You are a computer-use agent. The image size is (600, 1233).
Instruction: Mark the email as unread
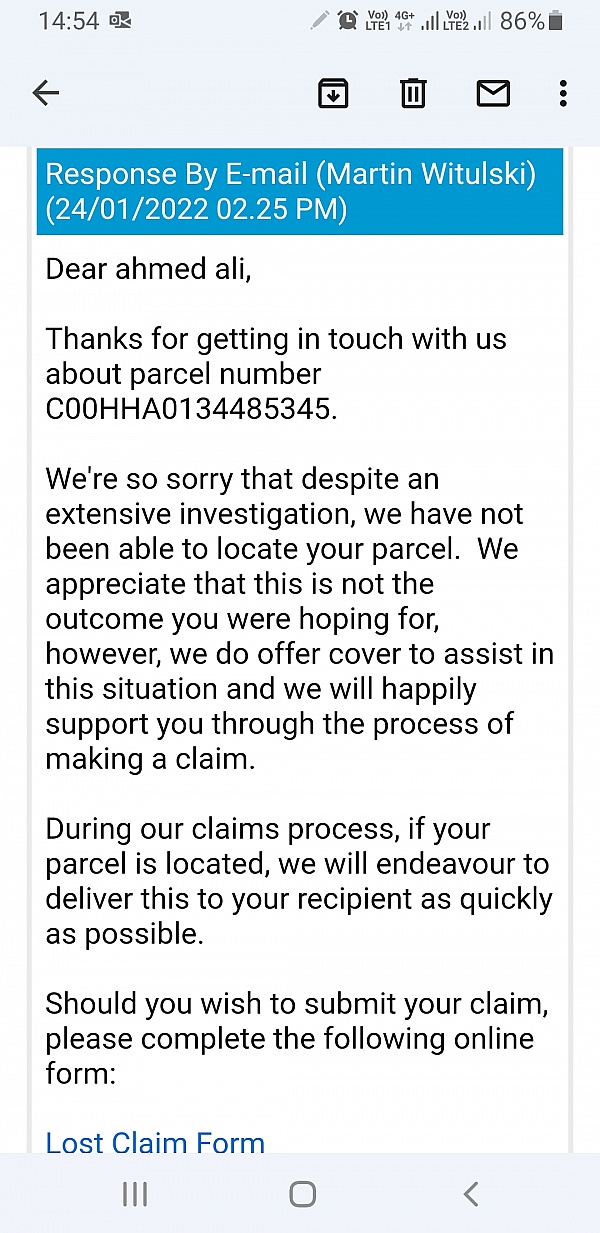[x=492, y=94]
